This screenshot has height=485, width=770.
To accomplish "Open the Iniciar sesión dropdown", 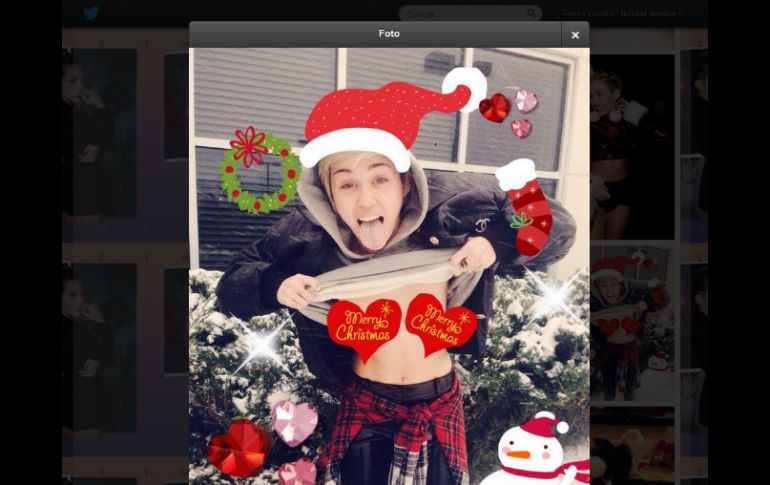I will (650, 14).
